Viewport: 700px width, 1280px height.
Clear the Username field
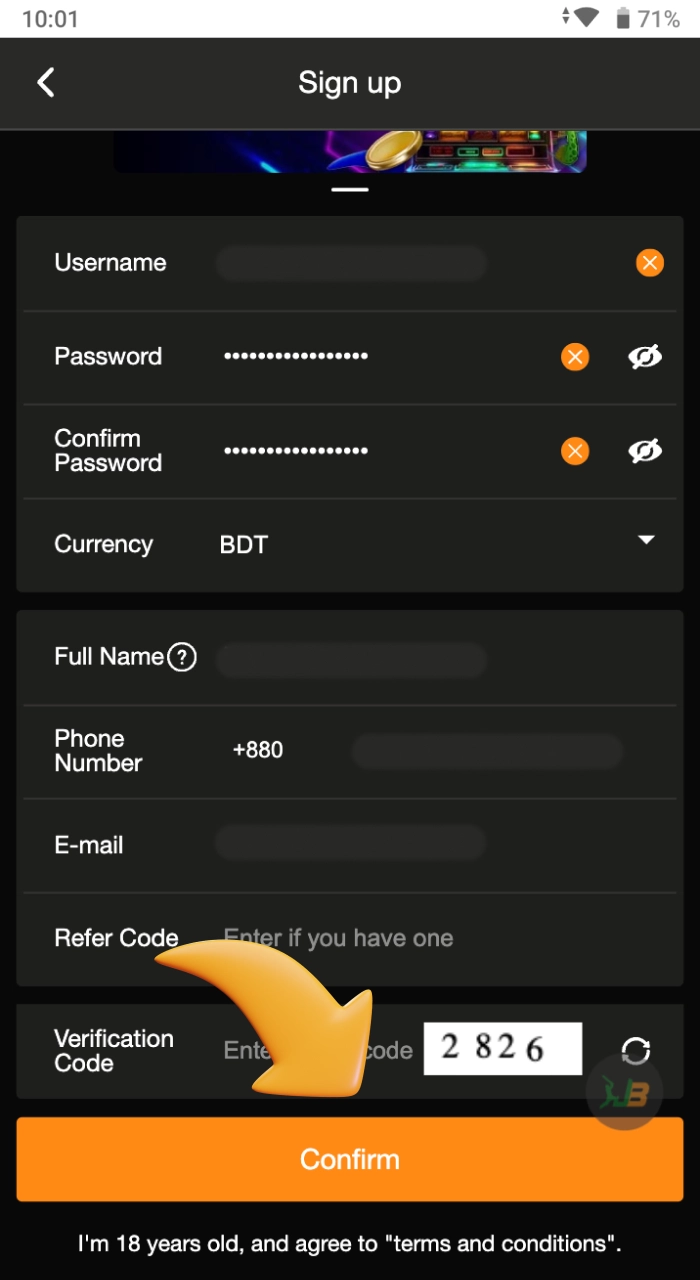click(649, 263)
